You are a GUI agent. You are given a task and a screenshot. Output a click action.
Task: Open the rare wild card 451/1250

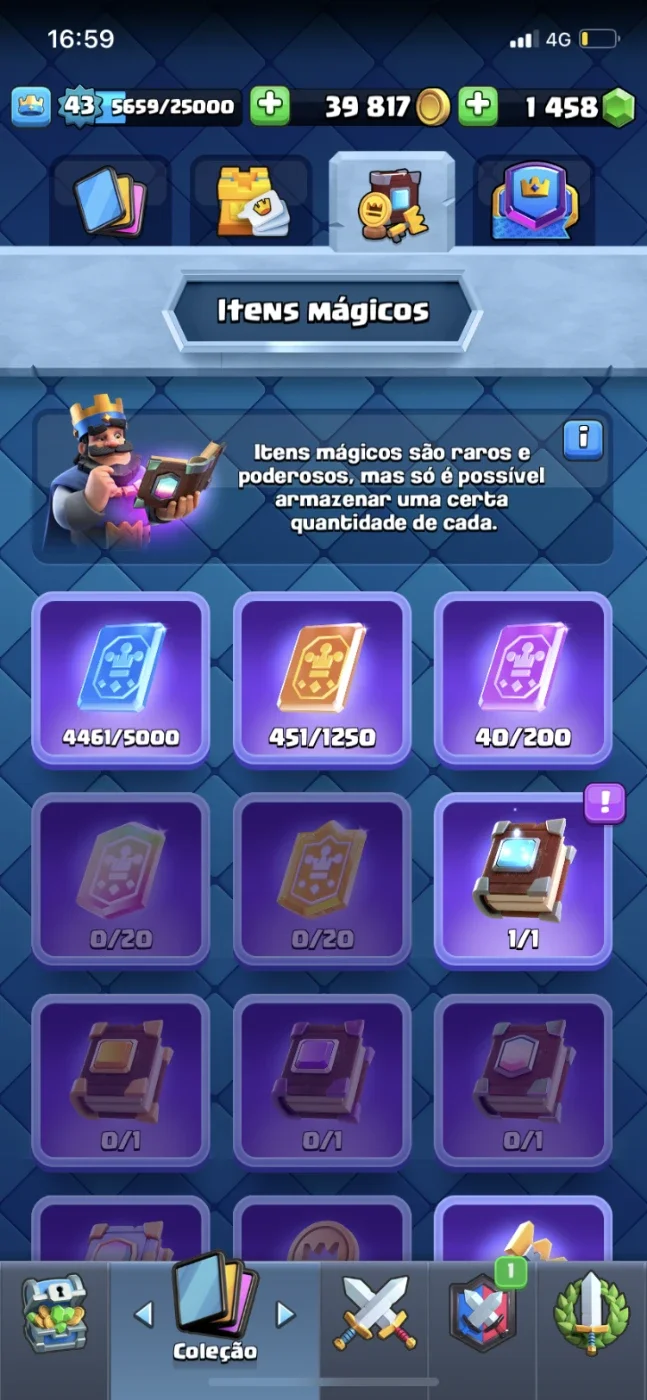coord(322,679)
